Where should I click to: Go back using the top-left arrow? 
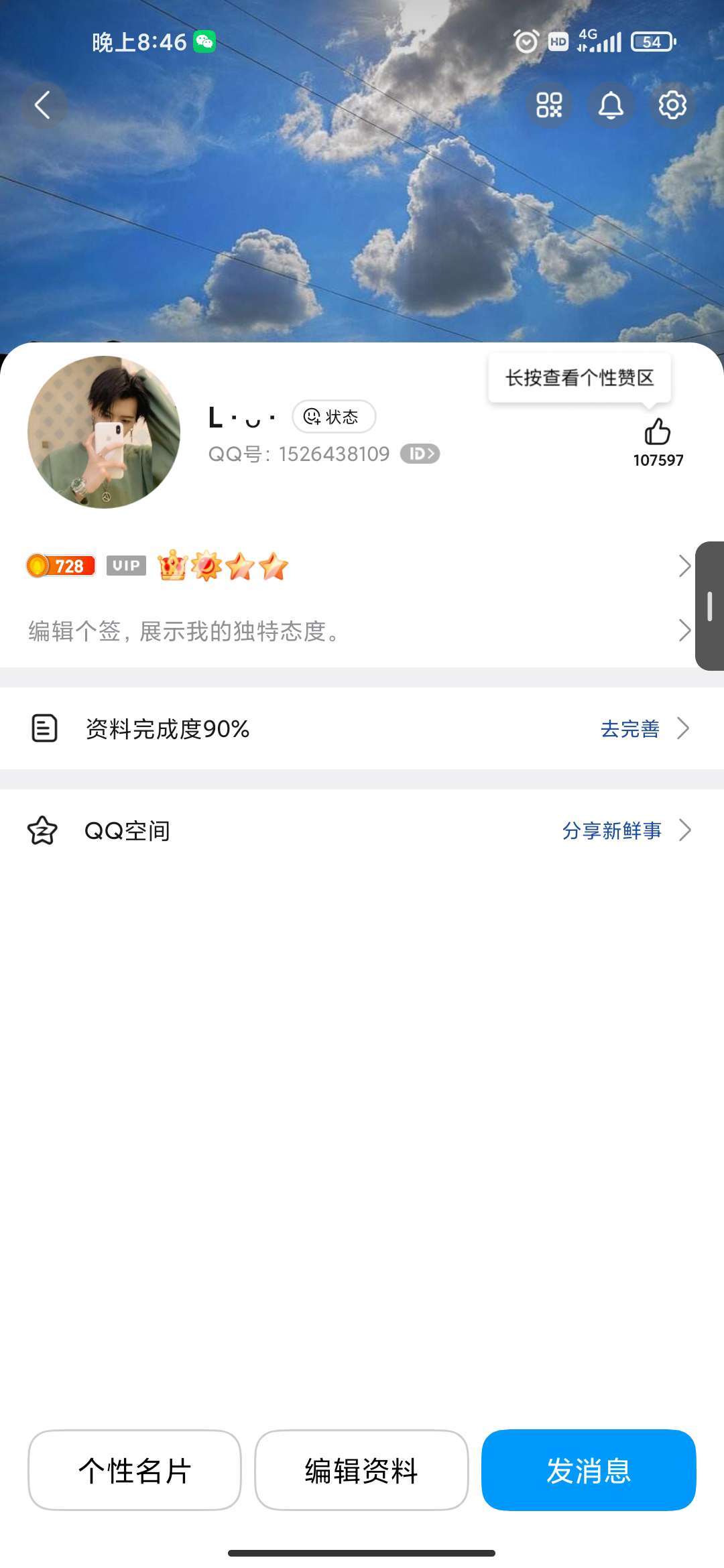tap(43, 105)
